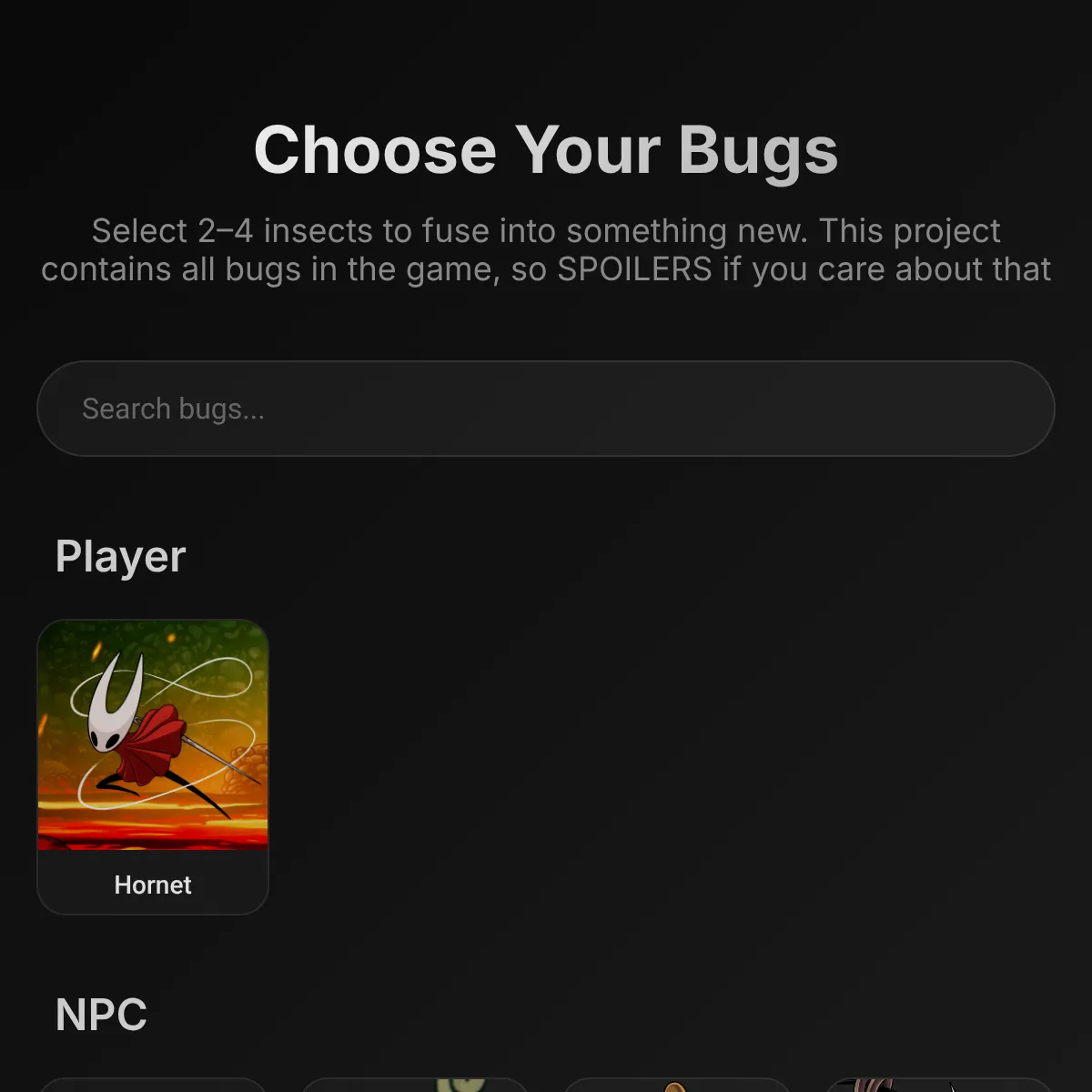Tap the Search bugs field
The height and width of the screenshot is (1092, 1092).
tap(546, 409)
